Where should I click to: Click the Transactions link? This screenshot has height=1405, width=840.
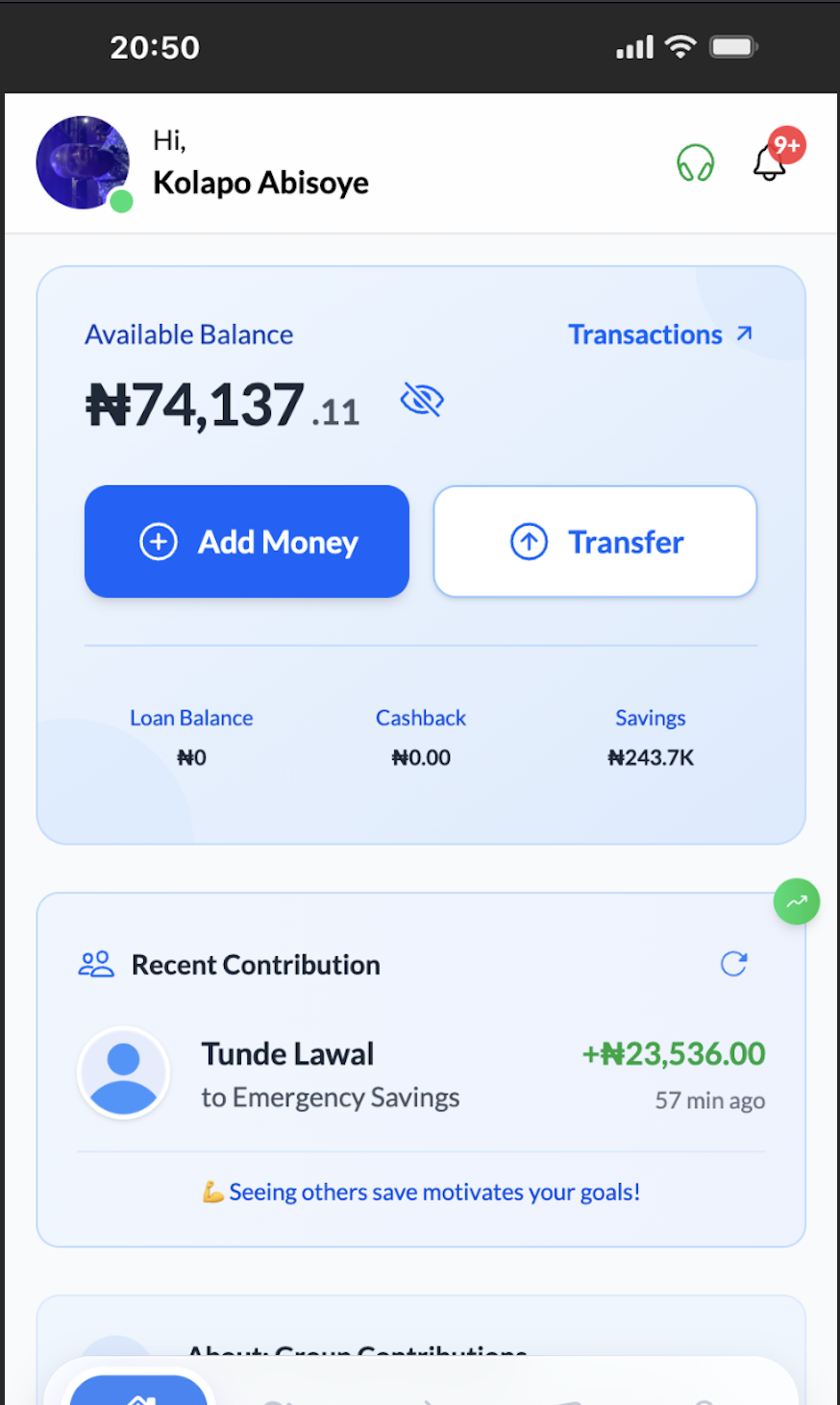(645, 334)
